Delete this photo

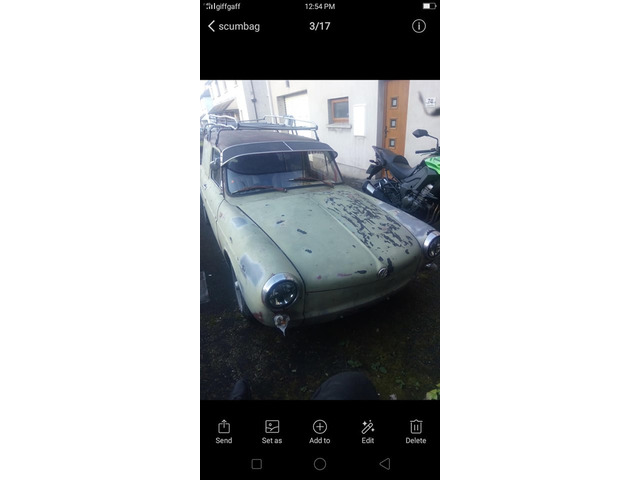(x=416, y=431)
